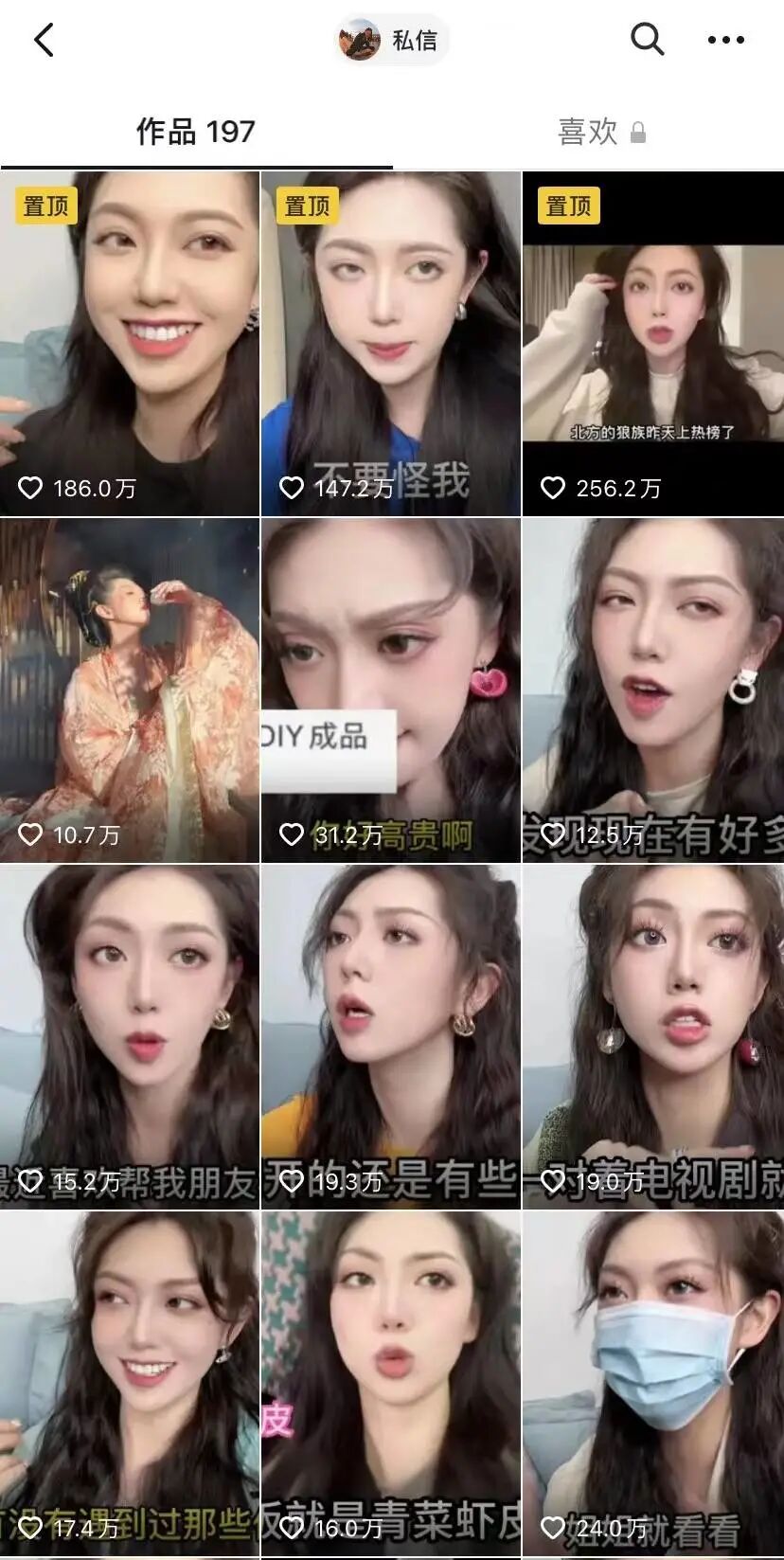
Task: Select the video with 19.0万 likes
Action: point(653,1037)
